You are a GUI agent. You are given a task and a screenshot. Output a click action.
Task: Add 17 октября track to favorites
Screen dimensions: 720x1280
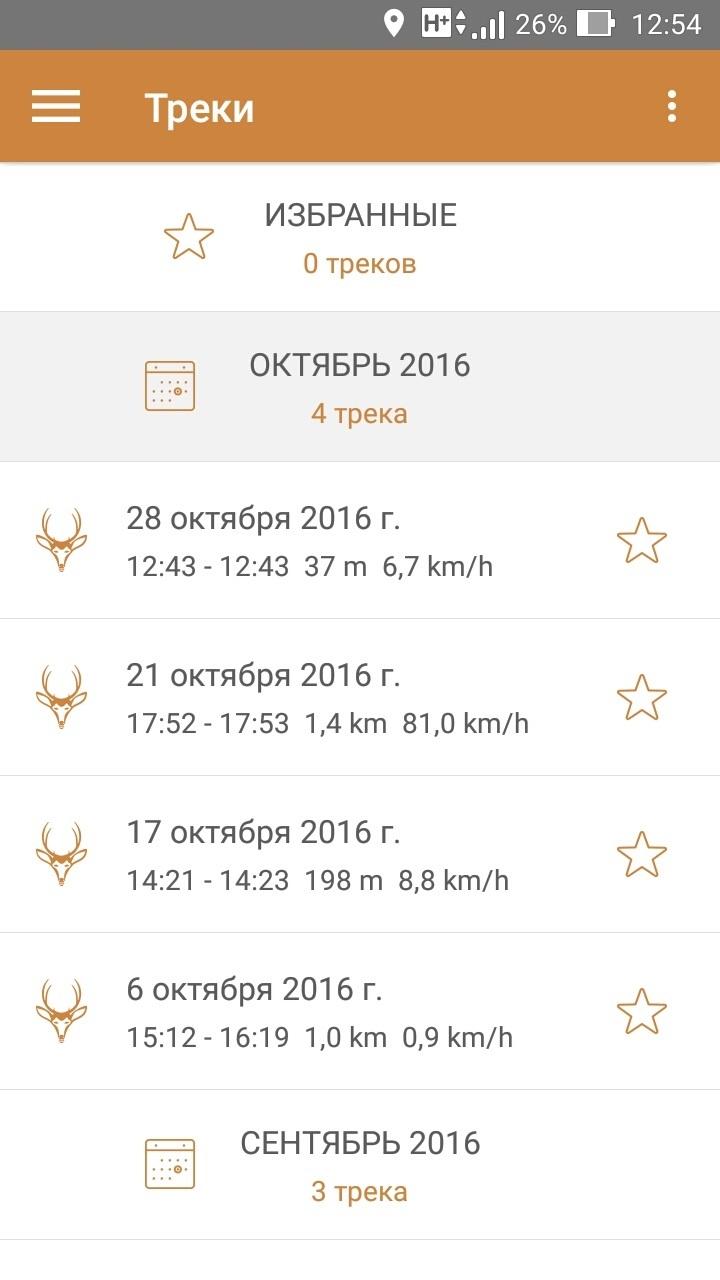pyautogui.click(x=641, y=855)
